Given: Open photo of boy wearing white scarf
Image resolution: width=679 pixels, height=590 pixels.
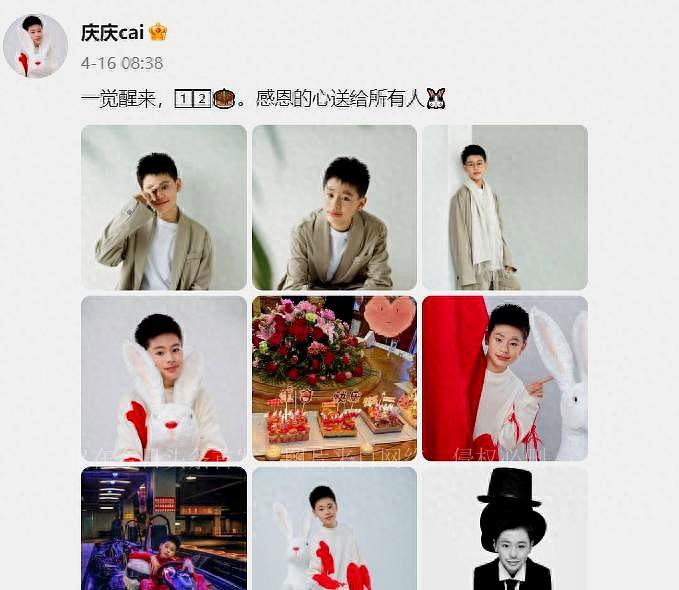Looking at the screenshot, I should pyautogui.click(x=504, y=207).
